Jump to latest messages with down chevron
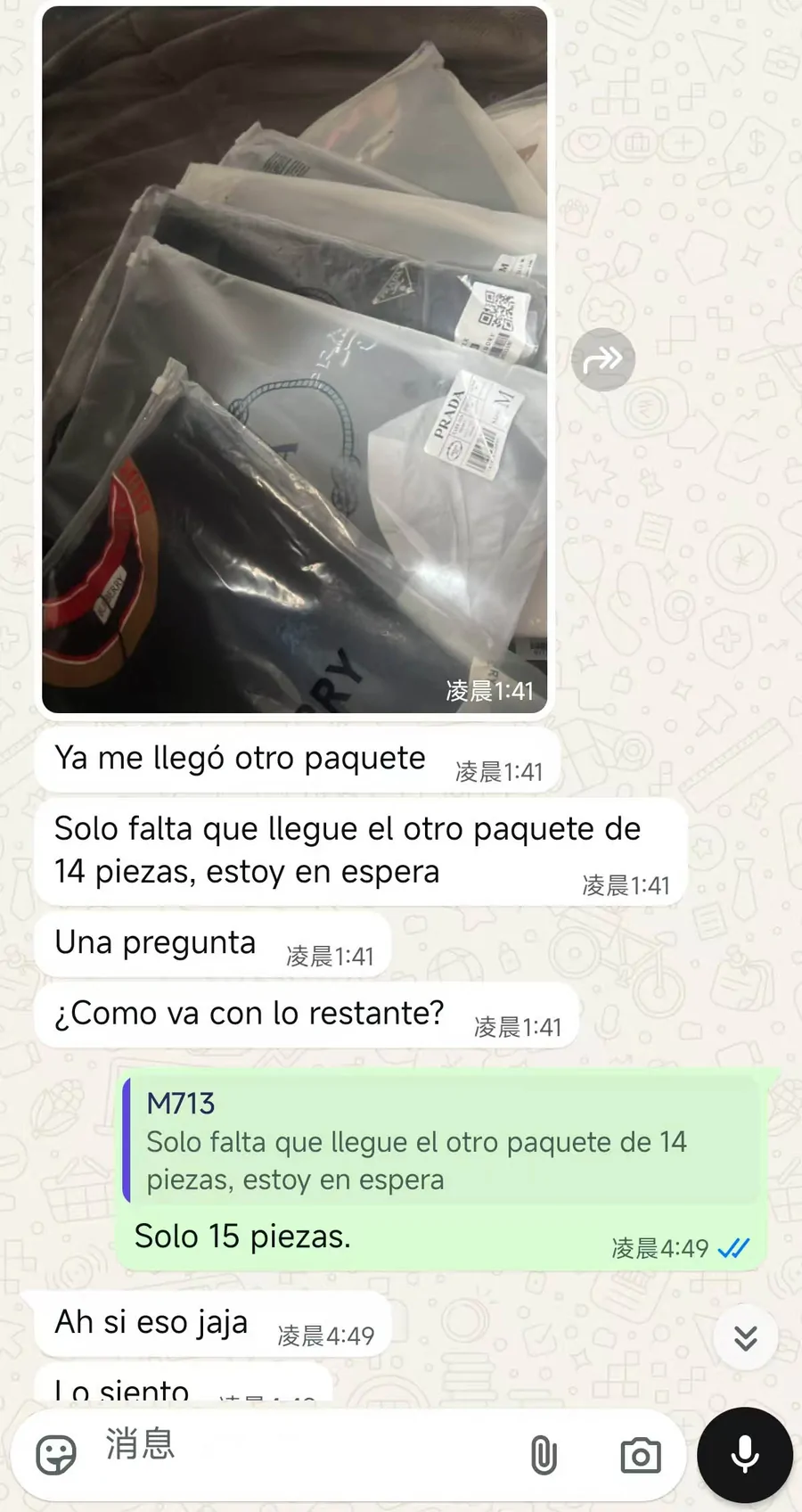The image size is (802, 1512). click(746, 1337)
